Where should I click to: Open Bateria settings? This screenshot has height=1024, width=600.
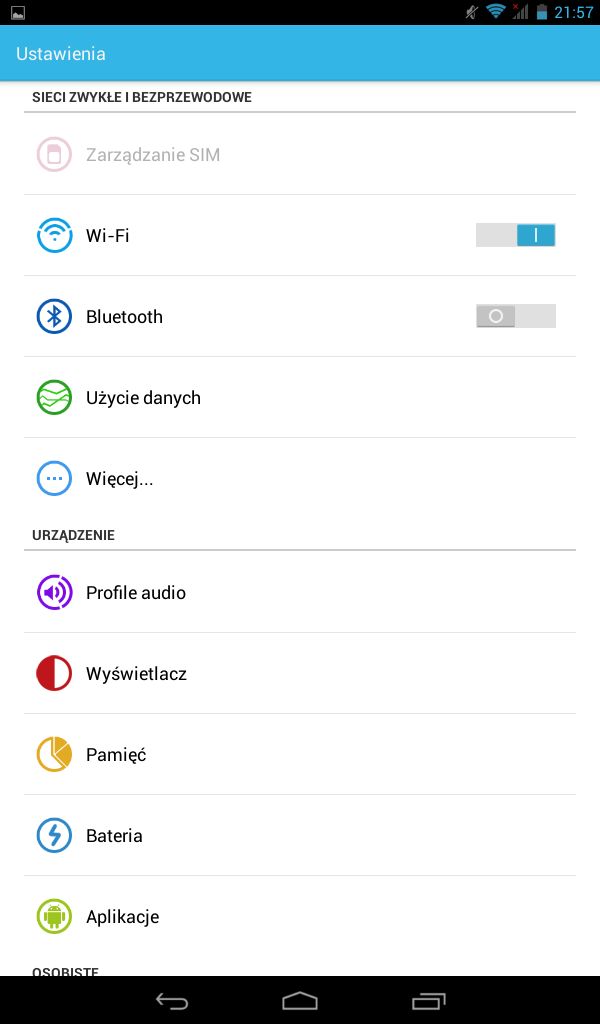tap(300, 835)
